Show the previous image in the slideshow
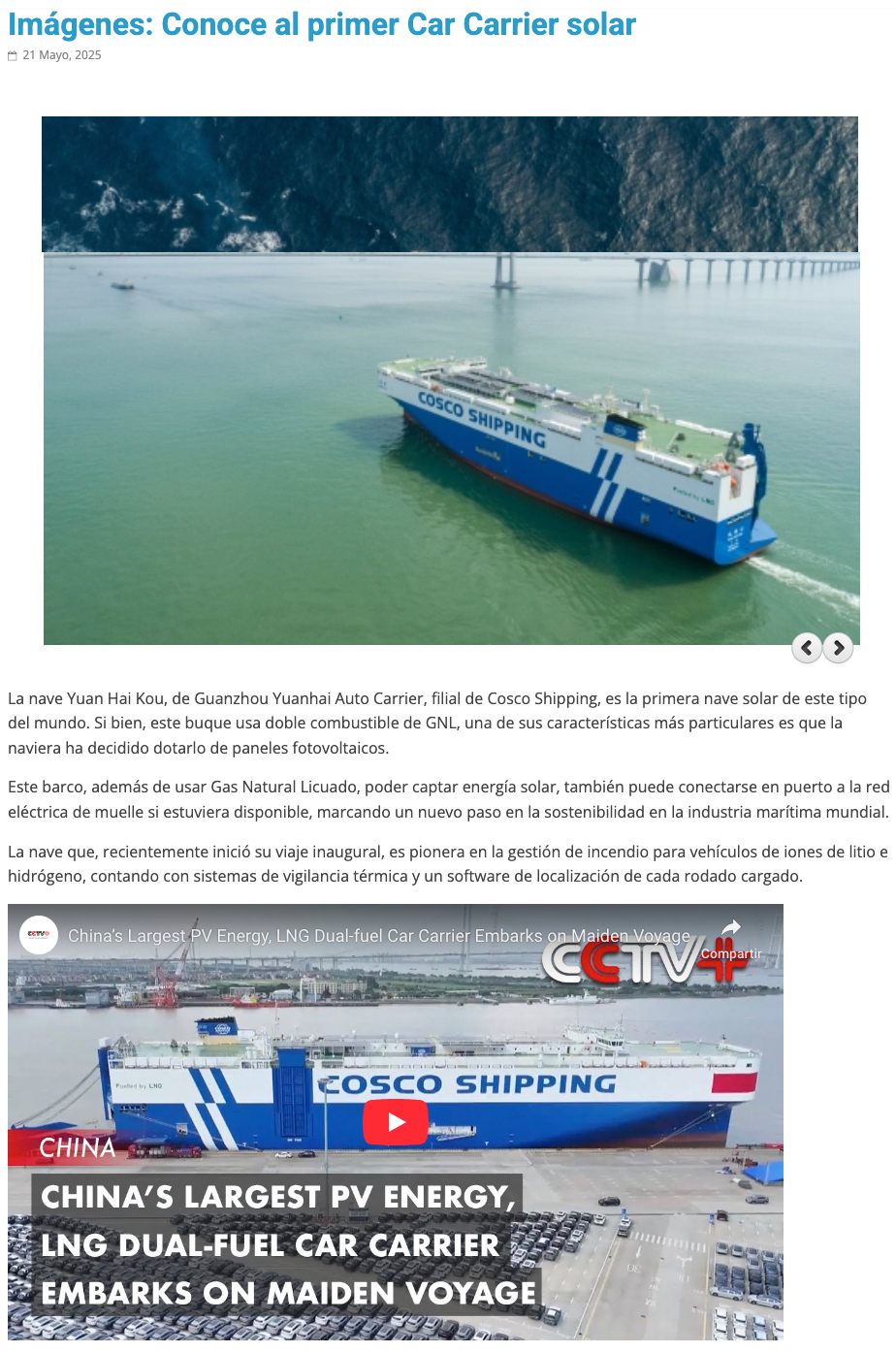 tap(807, 647)
